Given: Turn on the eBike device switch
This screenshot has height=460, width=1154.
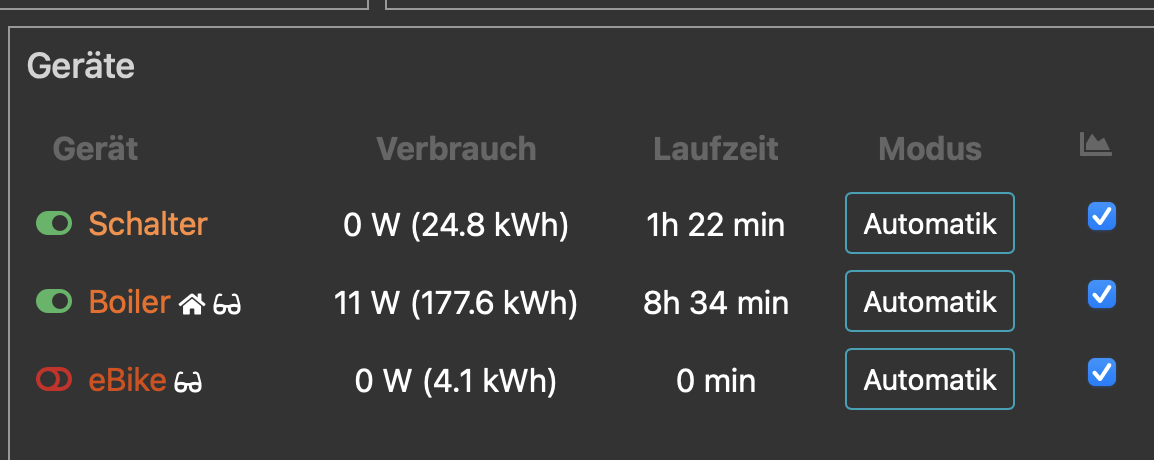Looking at the screenshot, I should (x=54, y=379).
